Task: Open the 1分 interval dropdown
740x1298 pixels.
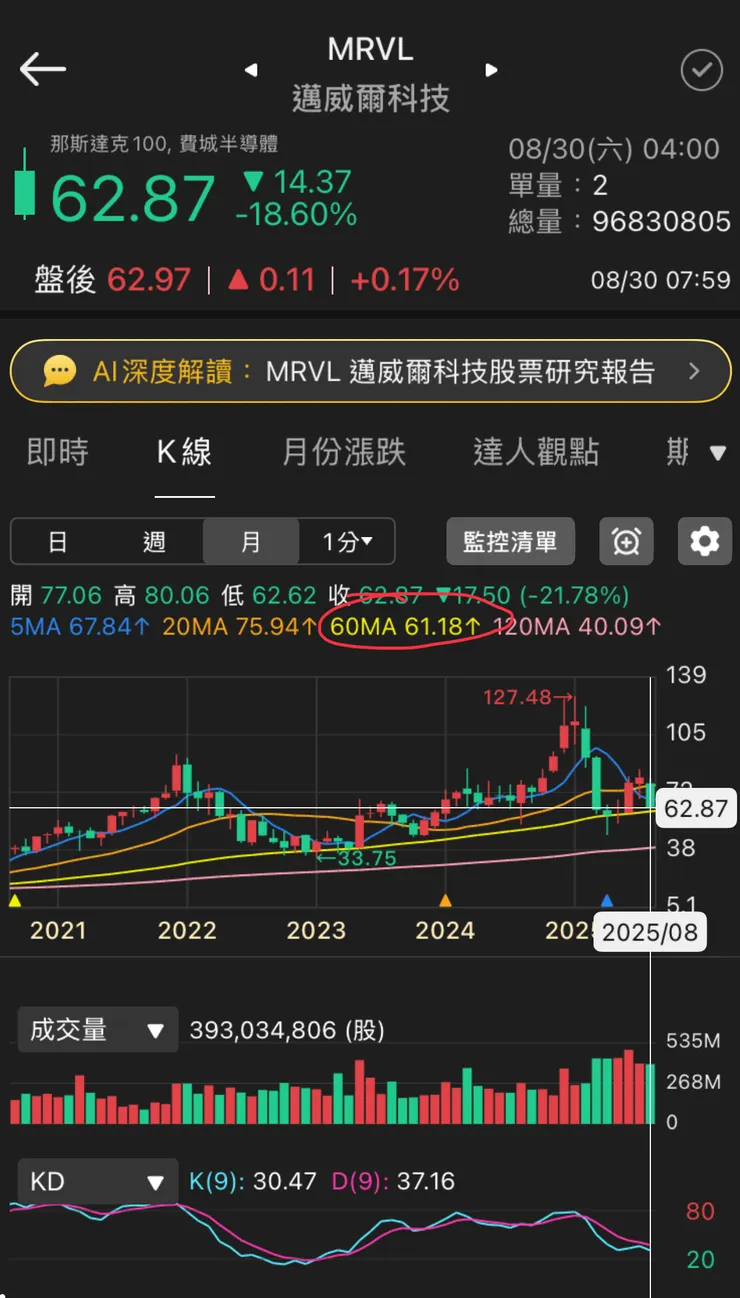Action: click(x=348, y=541)
